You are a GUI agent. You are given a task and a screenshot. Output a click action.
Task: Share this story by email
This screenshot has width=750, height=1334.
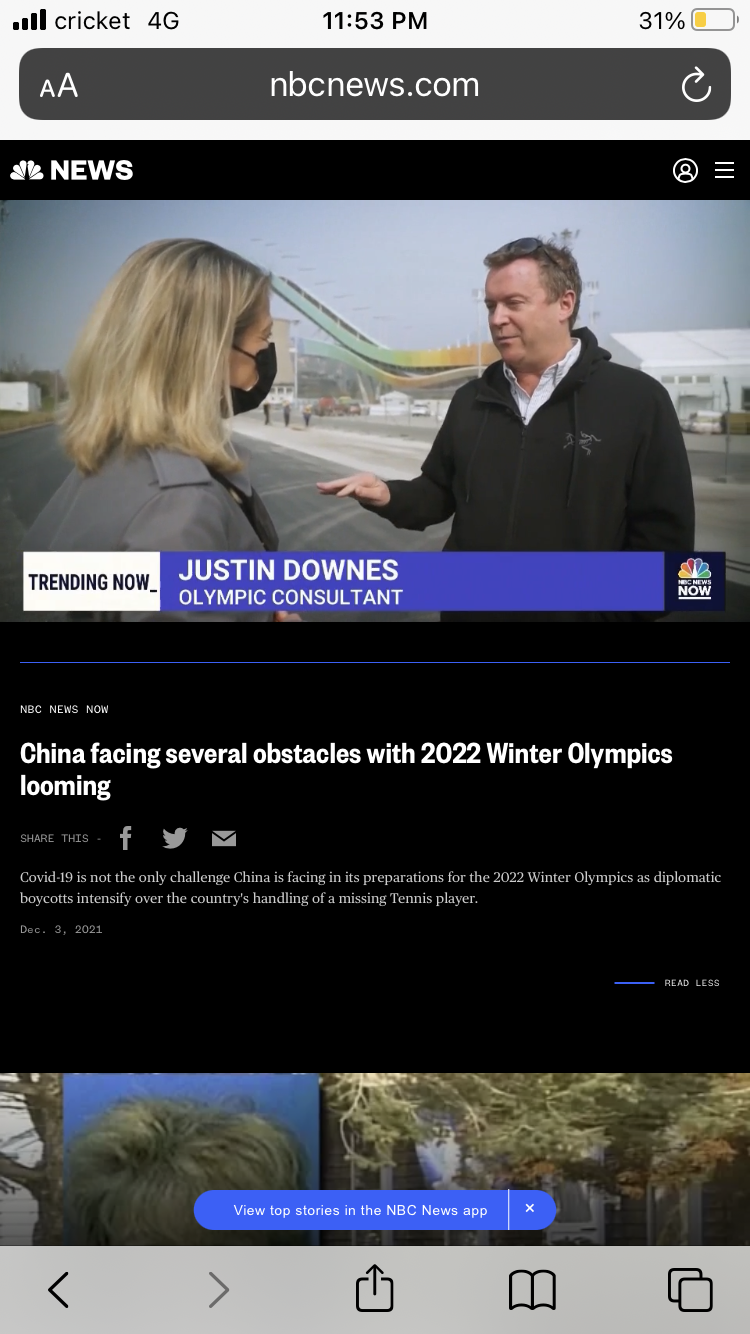[x=224, y=838]
